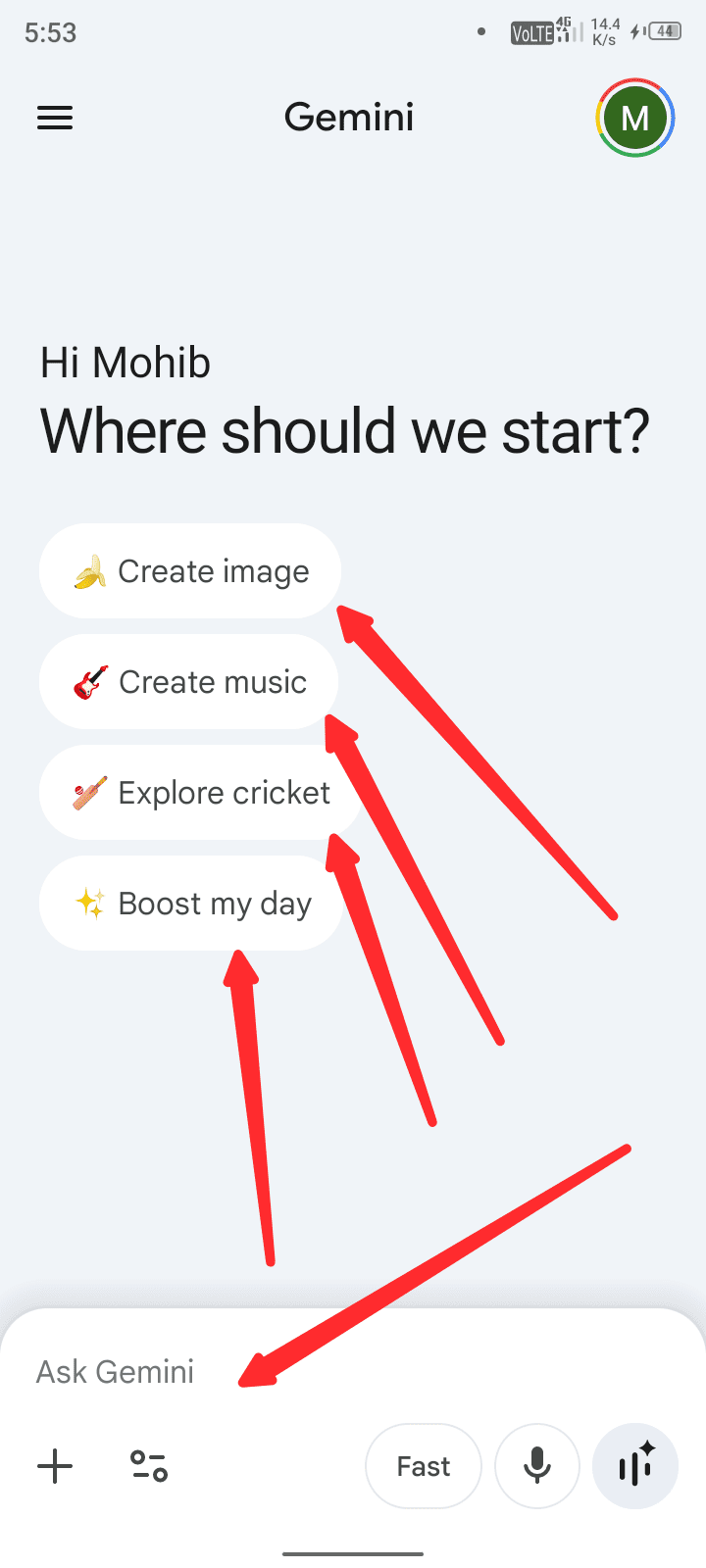Viewport: 706px width, 1568px height.
Task: Open the Fast model selector
Action: coord(424,1467)
